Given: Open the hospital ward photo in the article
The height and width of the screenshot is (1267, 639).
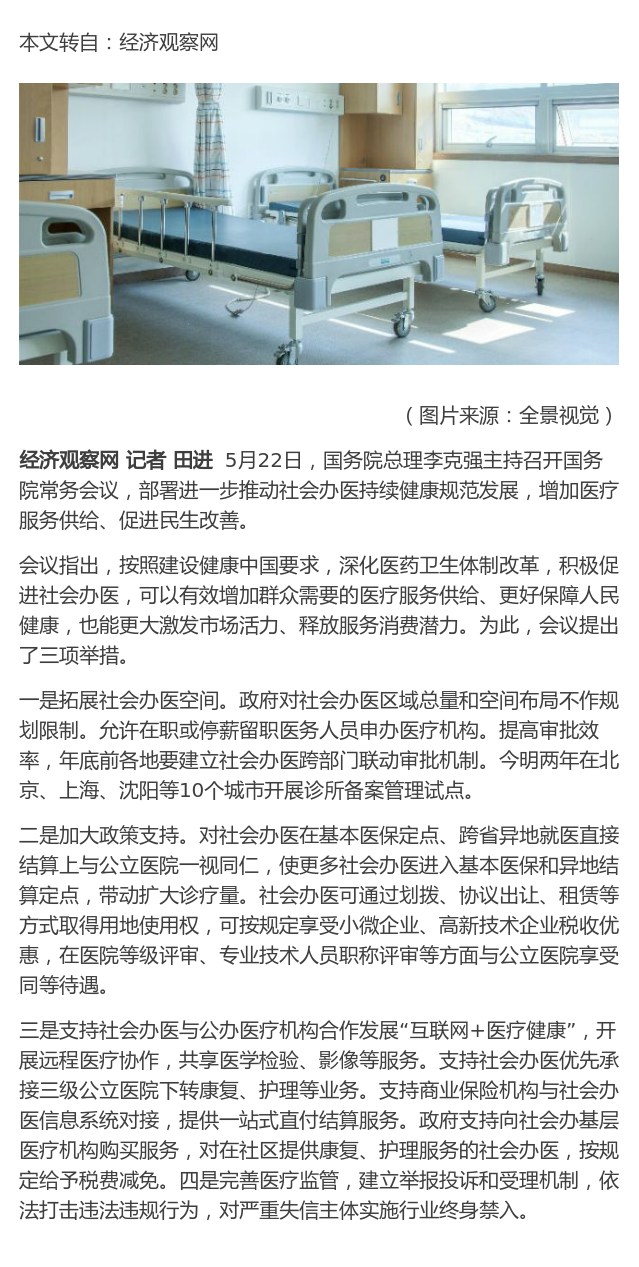Looking at the screenshot, I should coord(319,224).
